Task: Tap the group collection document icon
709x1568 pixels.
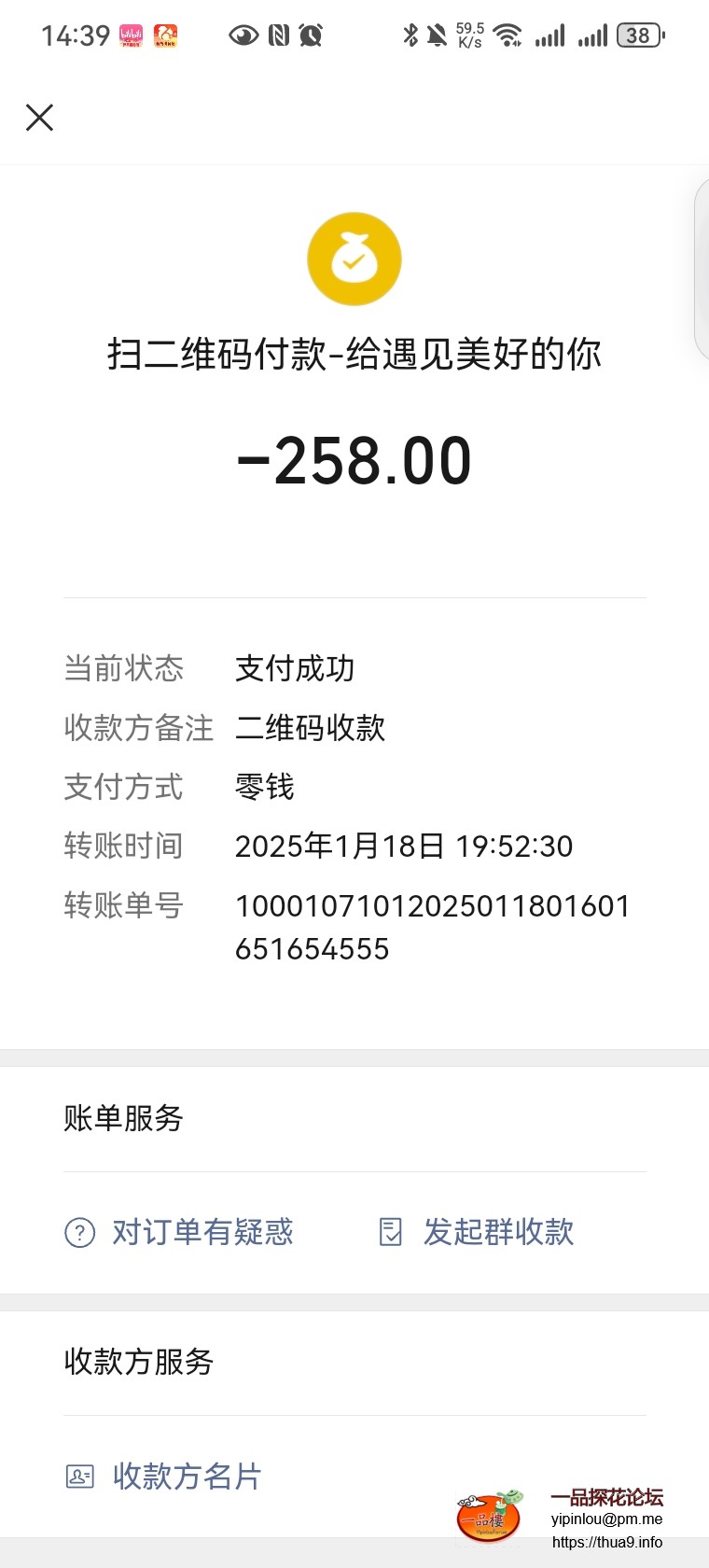Action: tap(391, 1232)
